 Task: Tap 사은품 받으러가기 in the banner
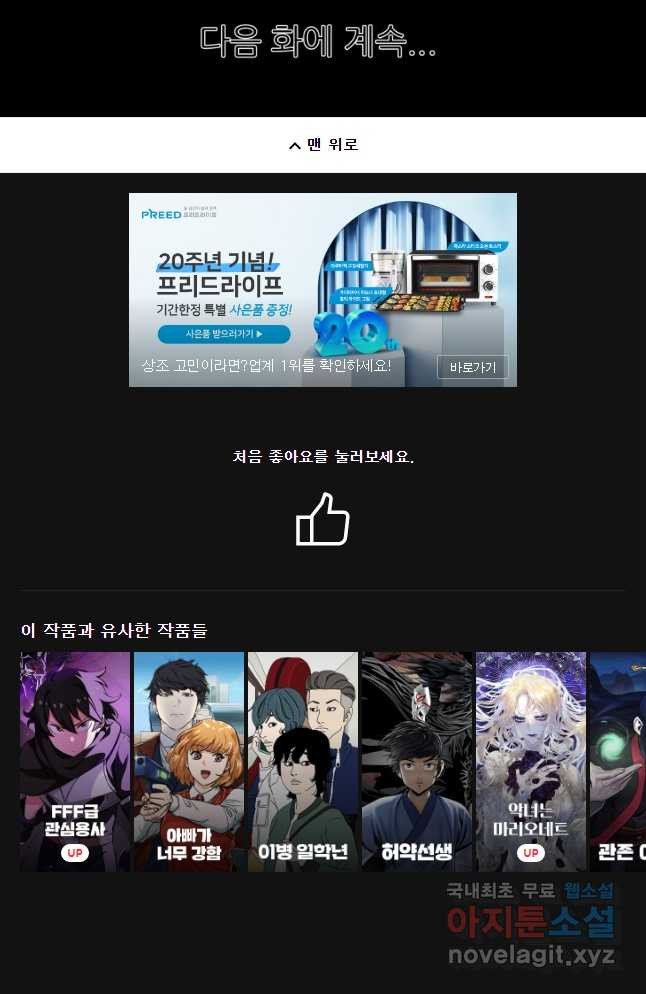coord(224,334)
